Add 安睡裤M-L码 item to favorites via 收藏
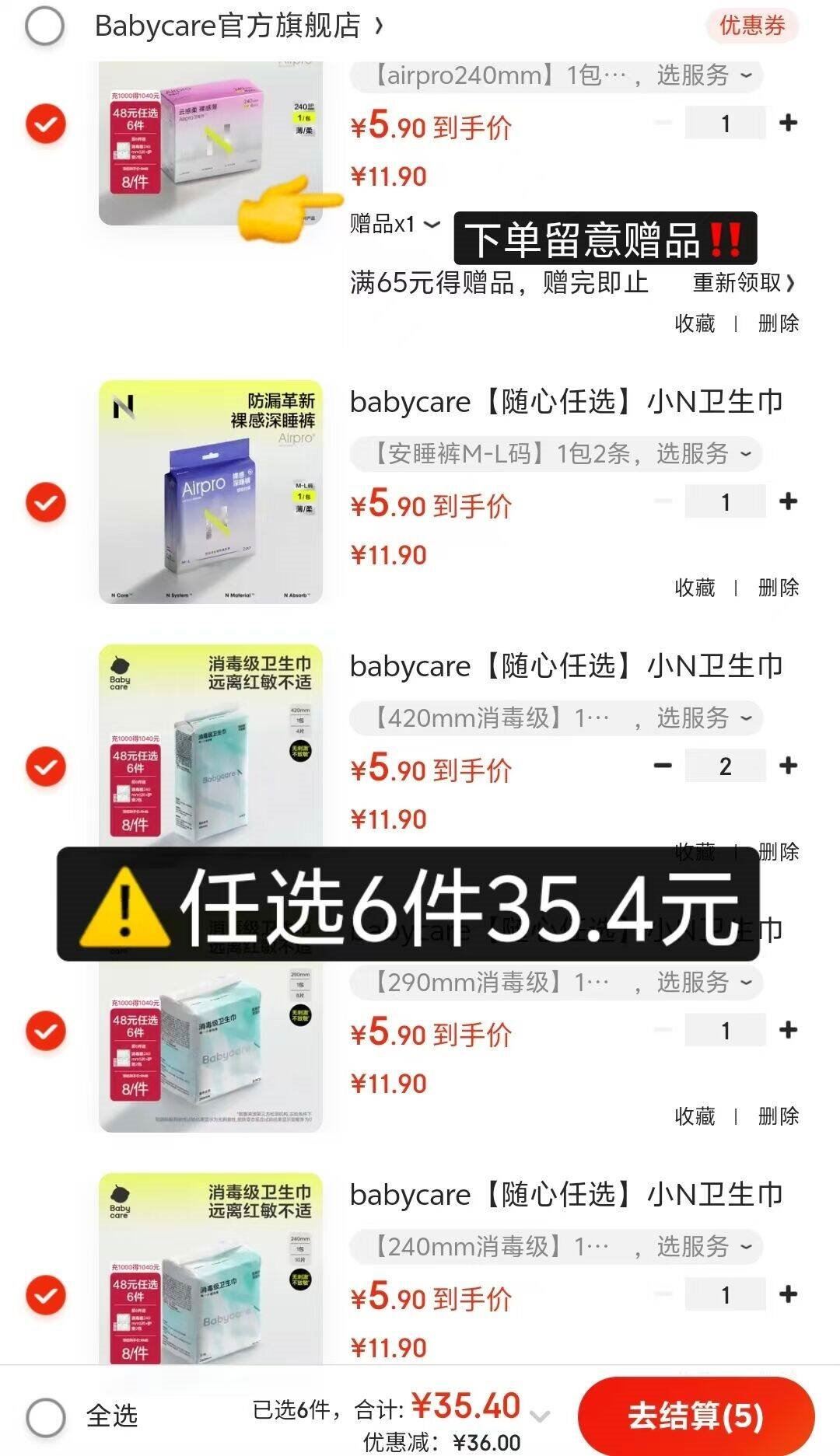 [695, 588]
